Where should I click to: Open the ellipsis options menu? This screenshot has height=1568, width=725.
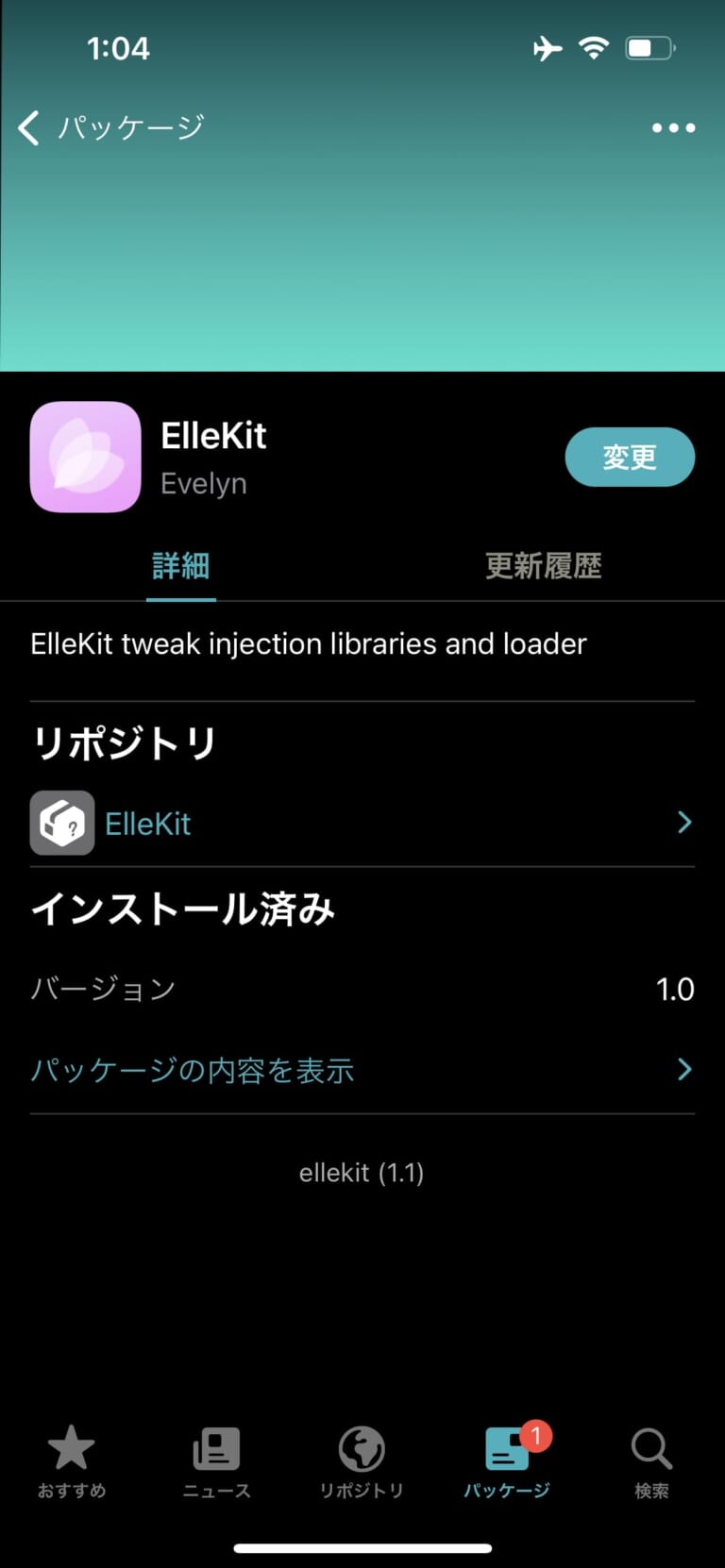[x=672, y=127]
